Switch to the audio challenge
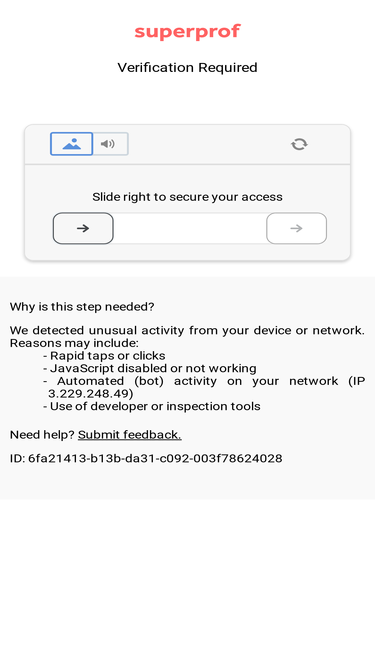375x667 pixels. point(111,144)
